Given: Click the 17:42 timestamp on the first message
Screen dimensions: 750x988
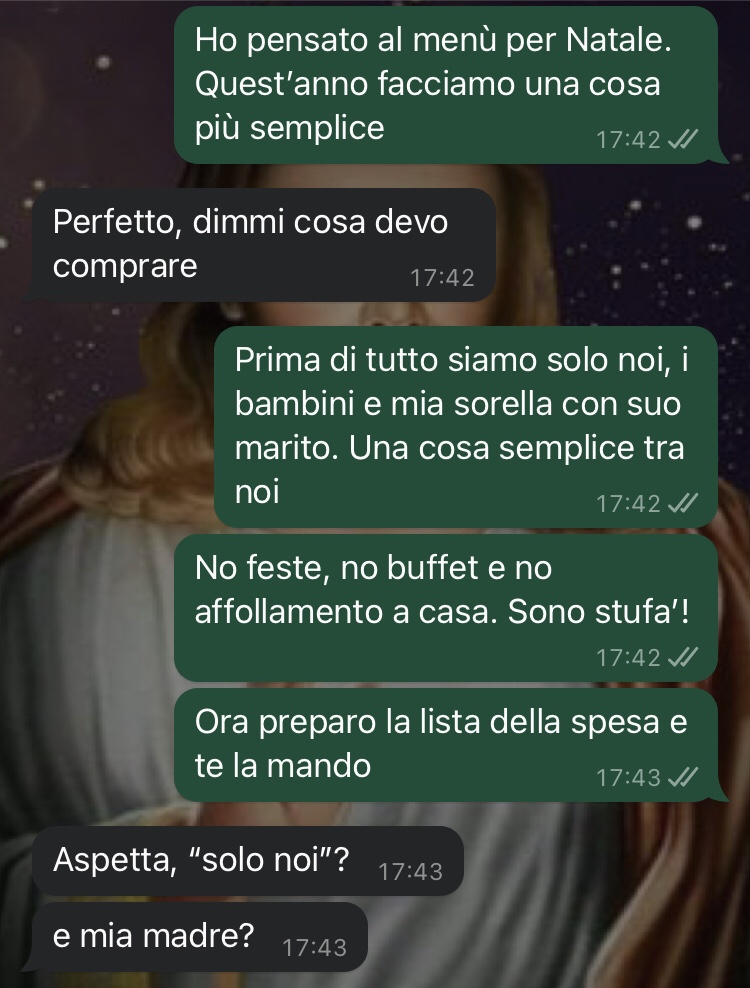Looking at the screenshot, I should tap(630, 137).
